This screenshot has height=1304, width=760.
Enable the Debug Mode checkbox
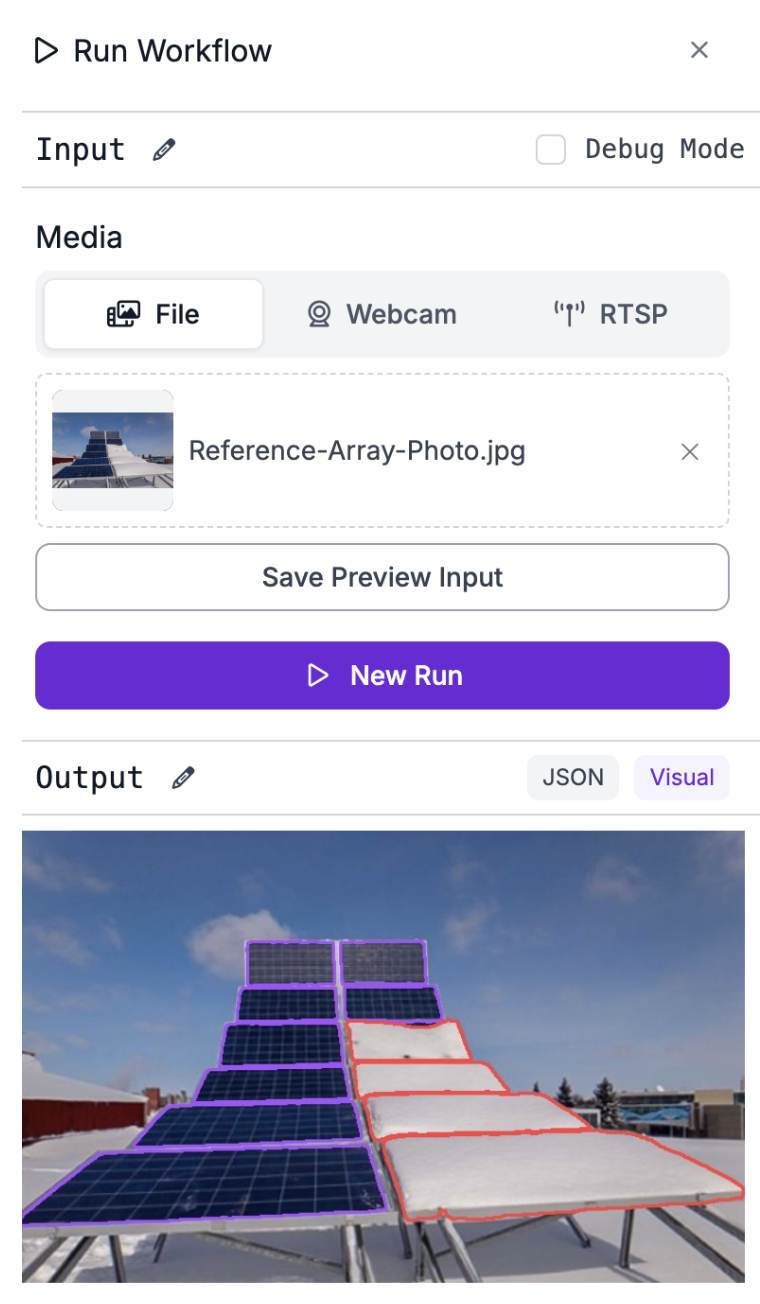coord(551,150)
